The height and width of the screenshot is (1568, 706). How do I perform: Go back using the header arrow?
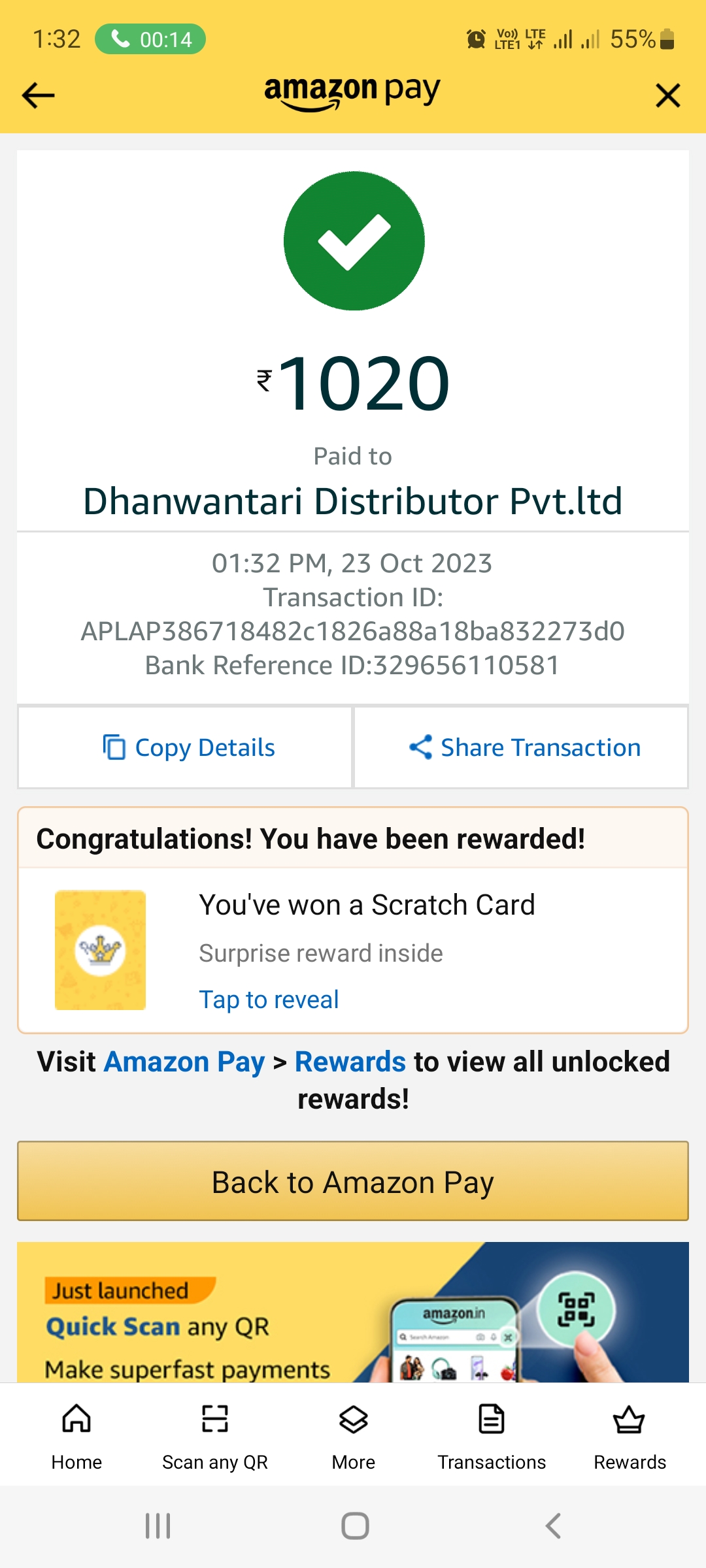click(38, 95)
